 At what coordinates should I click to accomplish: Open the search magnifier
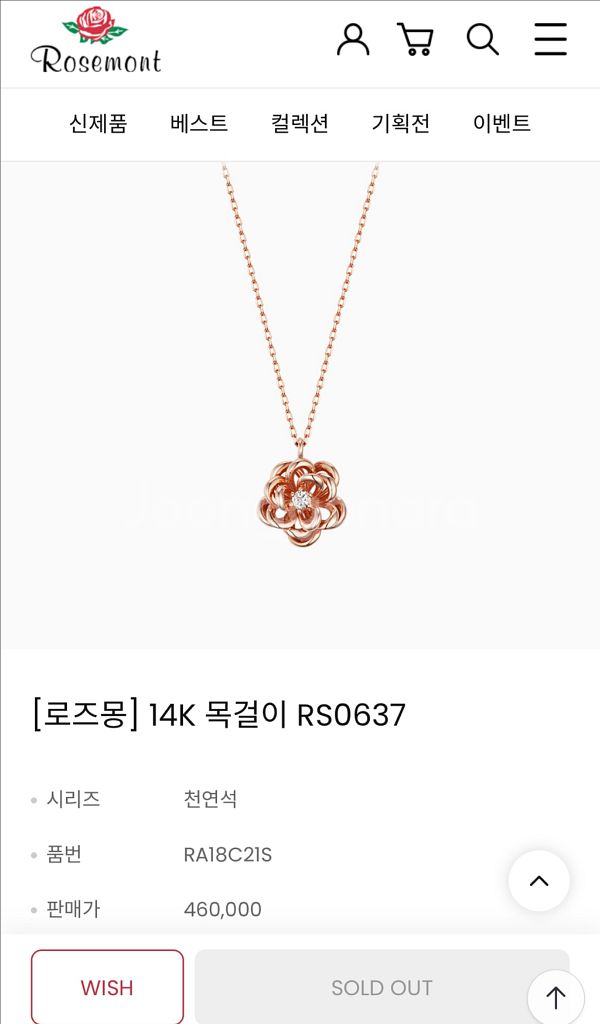click(x=482, y=40)
